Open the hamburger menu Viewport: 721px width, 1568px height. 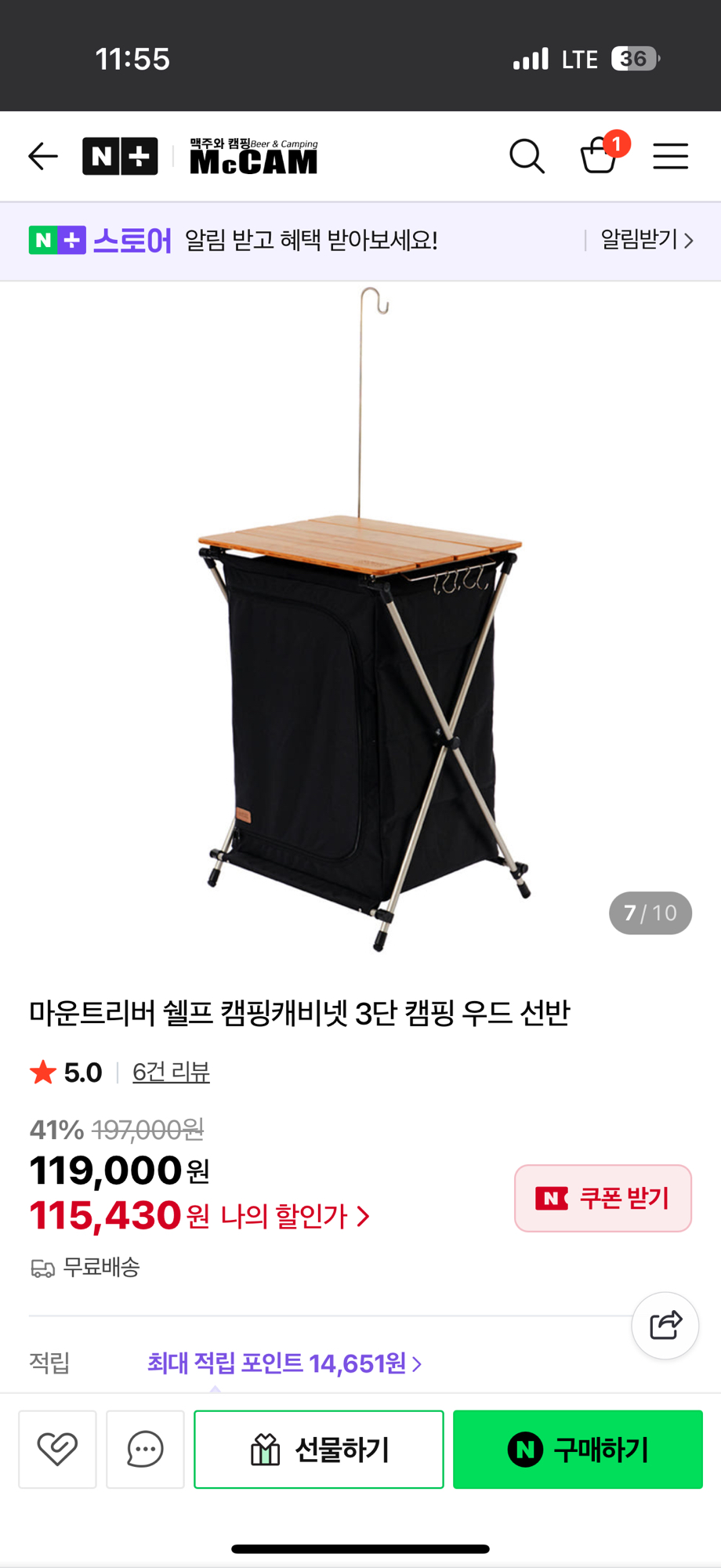click(x=670, y=156)
